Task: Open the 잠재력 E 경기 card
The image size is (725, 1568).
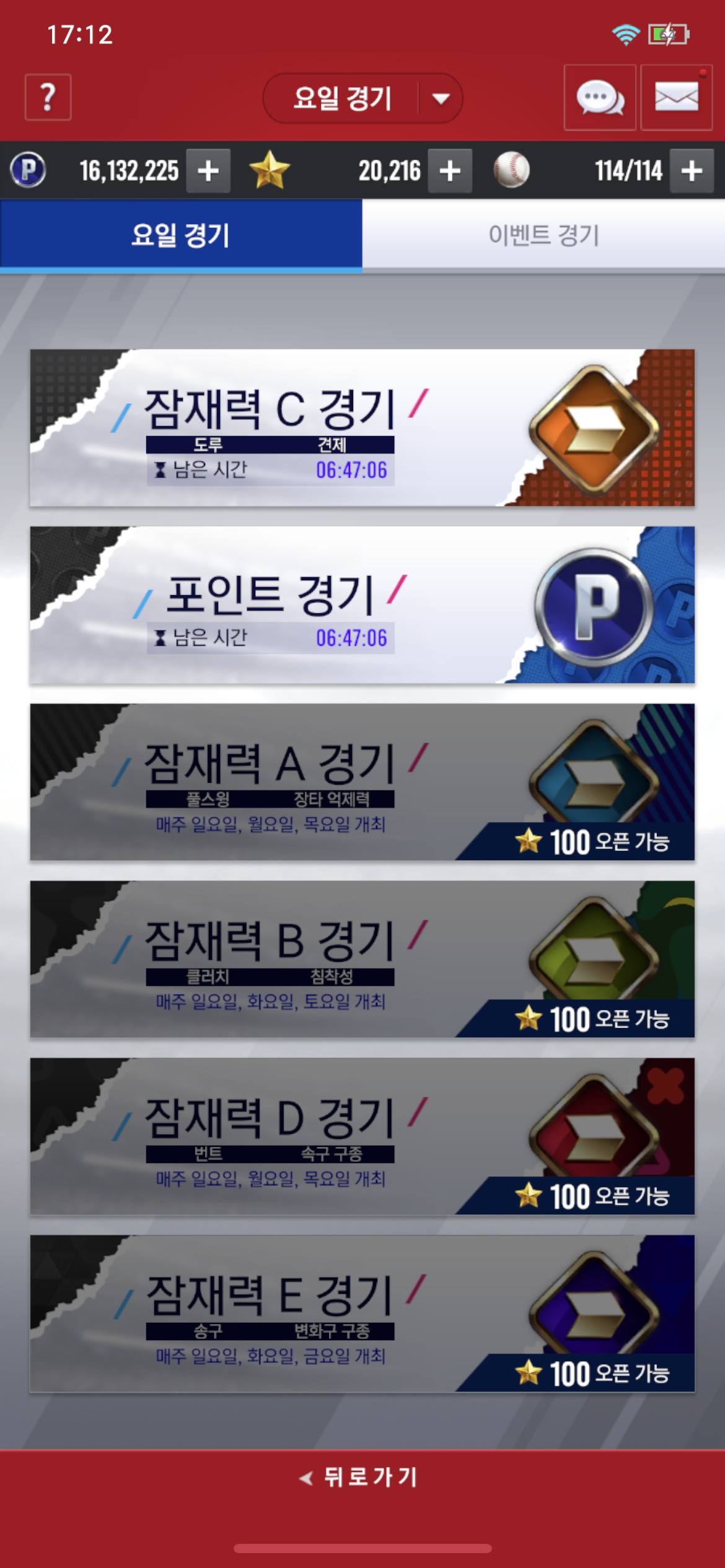Action: point(362,1313)
